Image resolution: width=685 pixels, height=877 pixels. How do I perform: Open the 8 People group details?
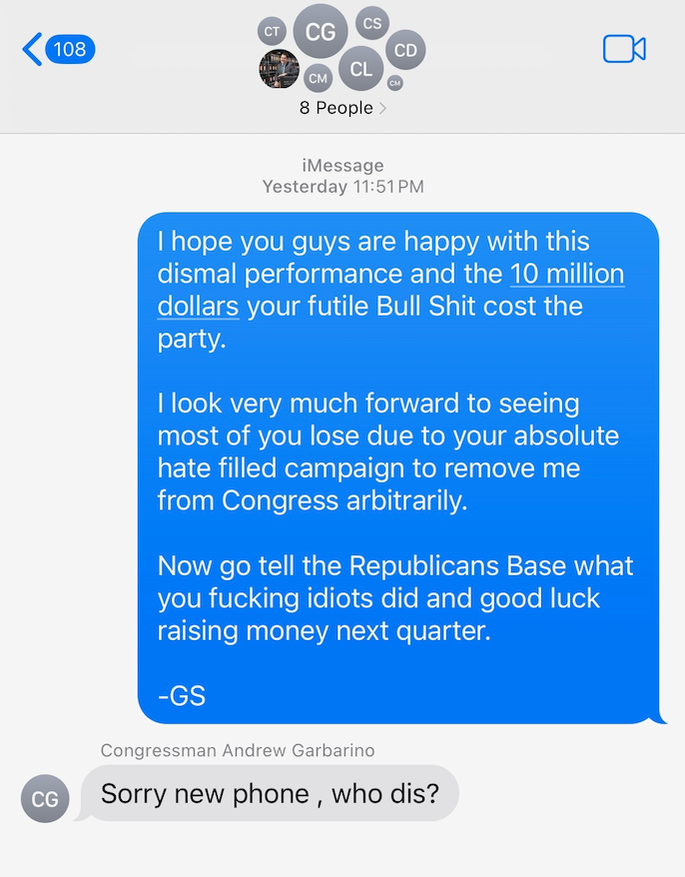(342, 108)
